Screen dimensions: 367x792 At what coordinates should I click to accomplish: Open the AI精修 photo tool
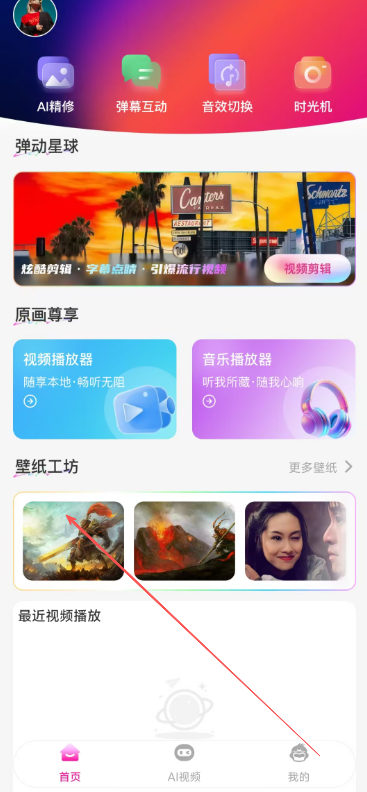(x=56, y=84)
